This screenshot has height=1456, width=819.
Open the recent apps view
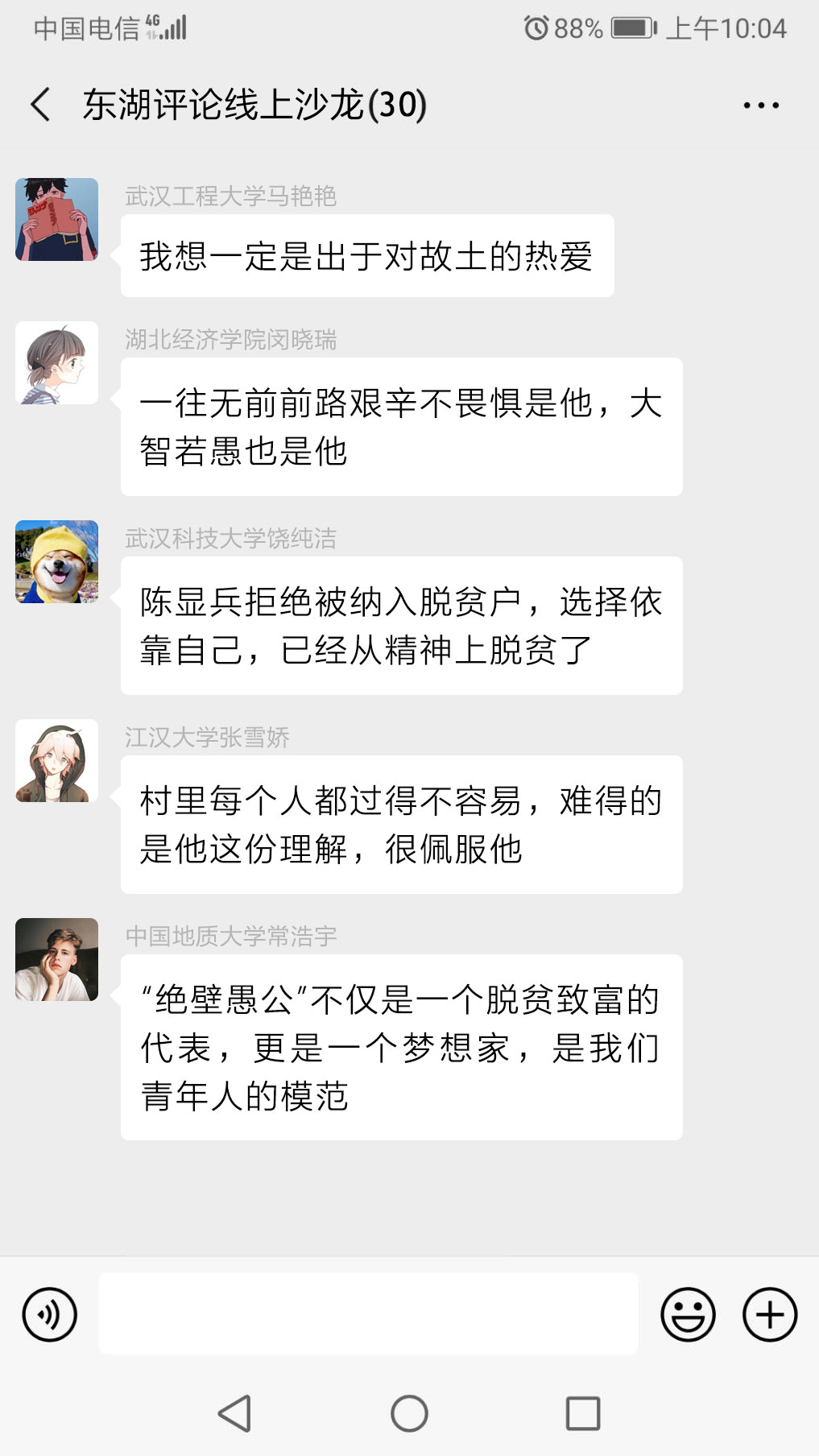[x=583, y=1413]
